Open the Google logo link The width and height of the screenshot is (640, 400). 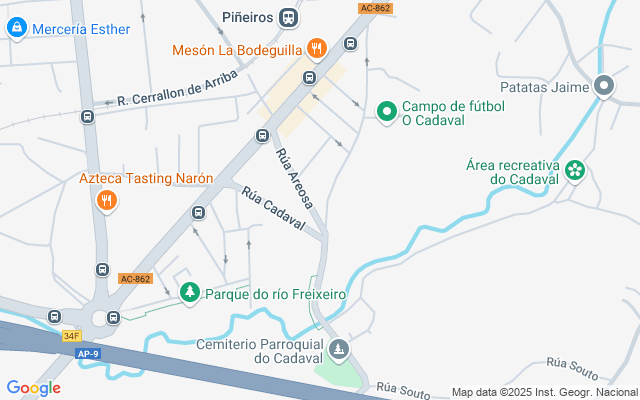pos(33,388)
